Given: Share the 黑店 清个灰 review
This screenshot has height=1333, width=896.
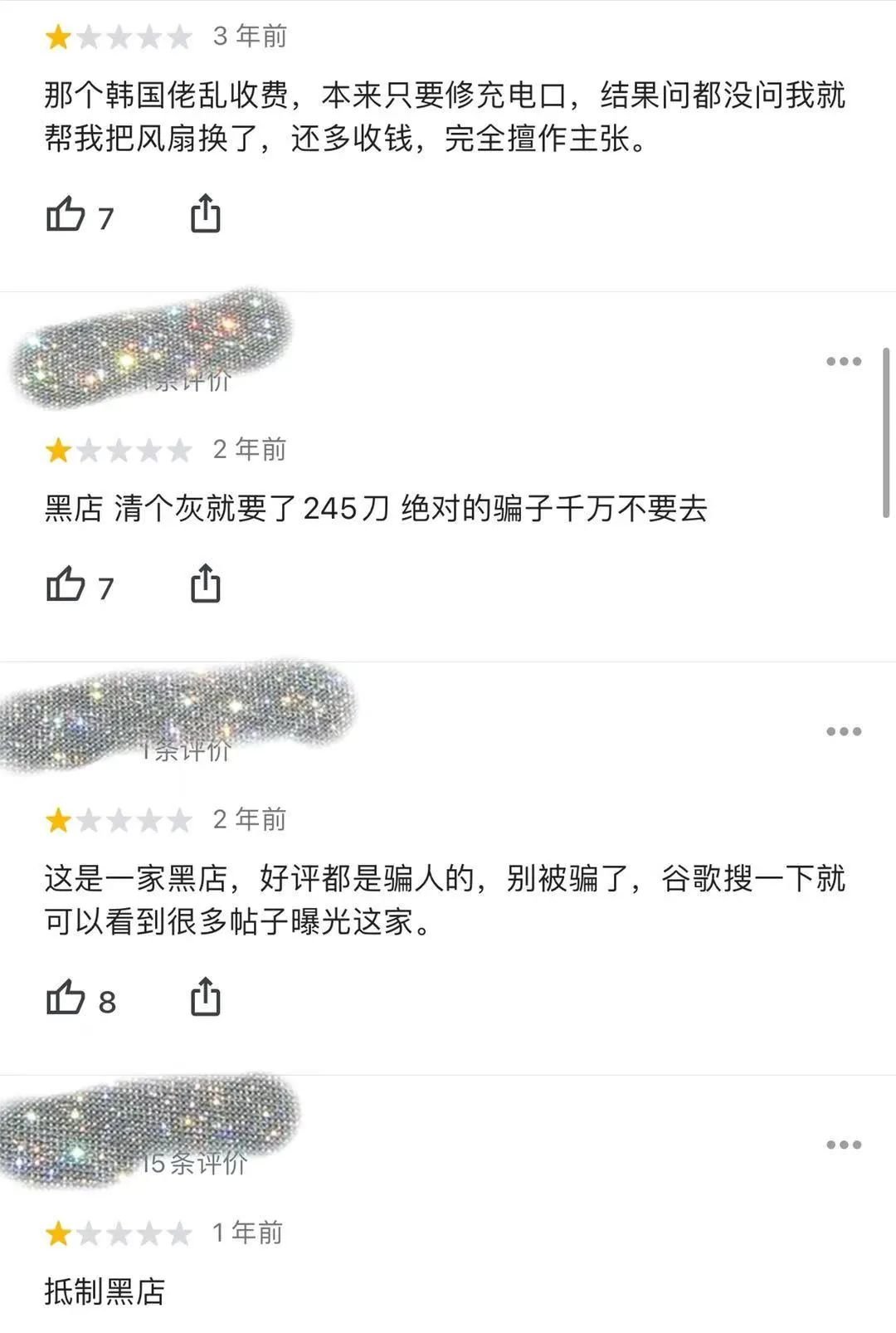Looking at the screenshot, I should click(205, 584).
